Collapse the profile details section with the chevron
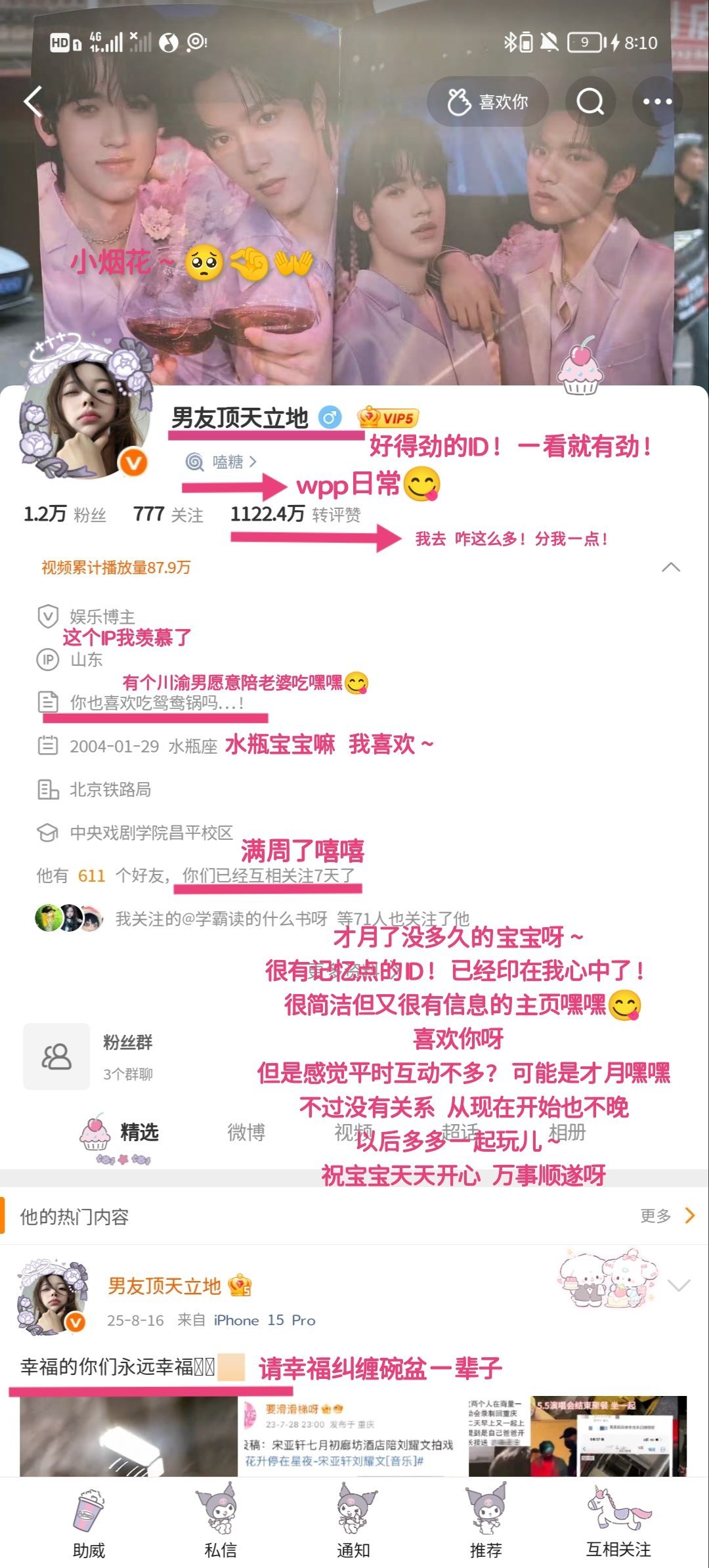 (x=672, y=567)
